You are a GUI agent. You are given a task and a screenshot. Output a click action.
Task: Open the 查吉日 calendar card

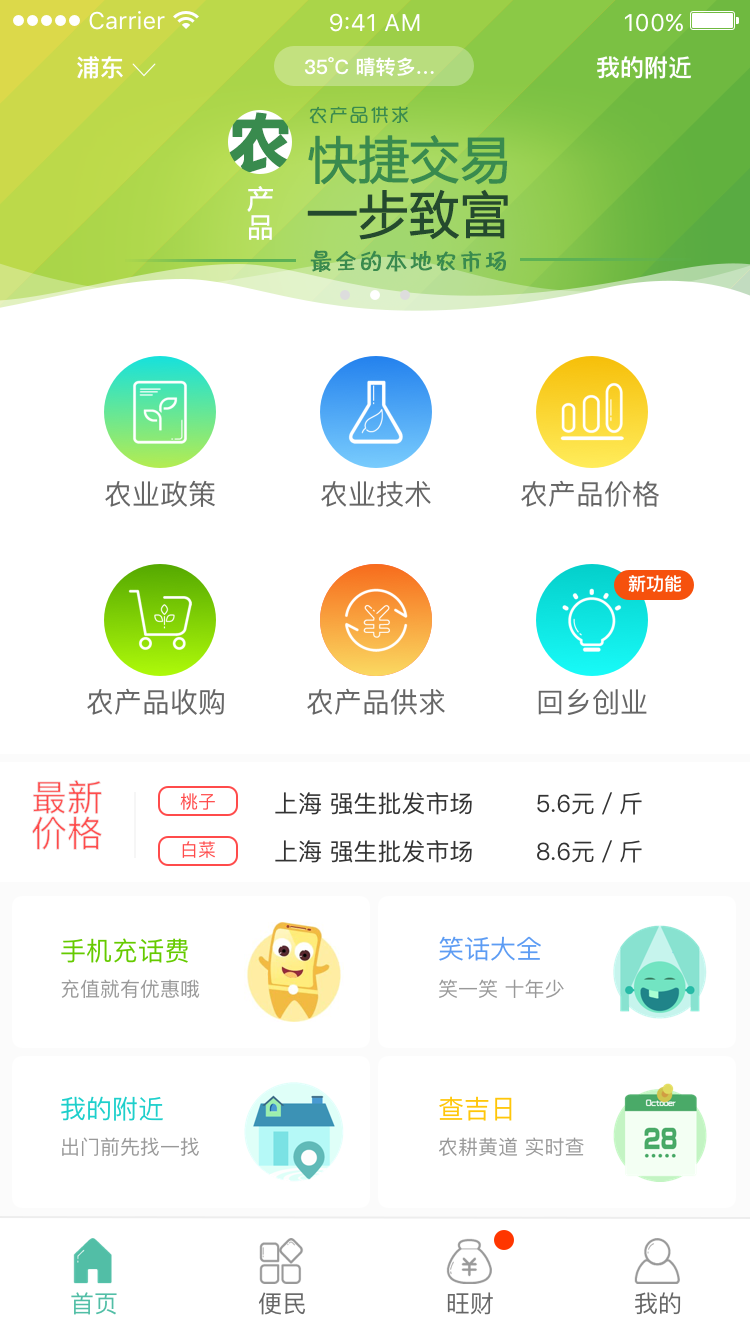(x=557, y=1131)
